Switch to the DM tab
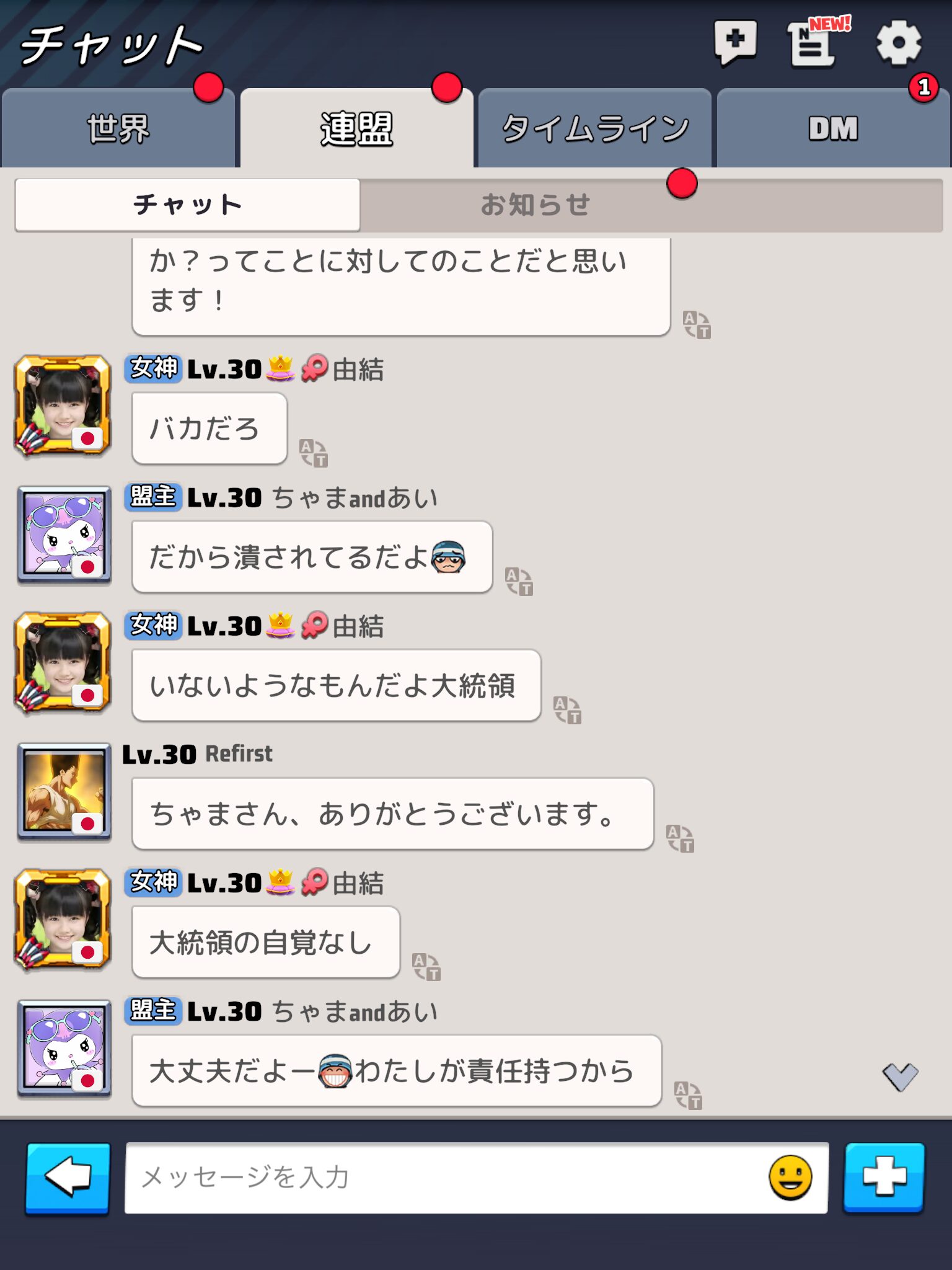The height and width of the screenshot is (1270, 952). (x=833, y=129)
